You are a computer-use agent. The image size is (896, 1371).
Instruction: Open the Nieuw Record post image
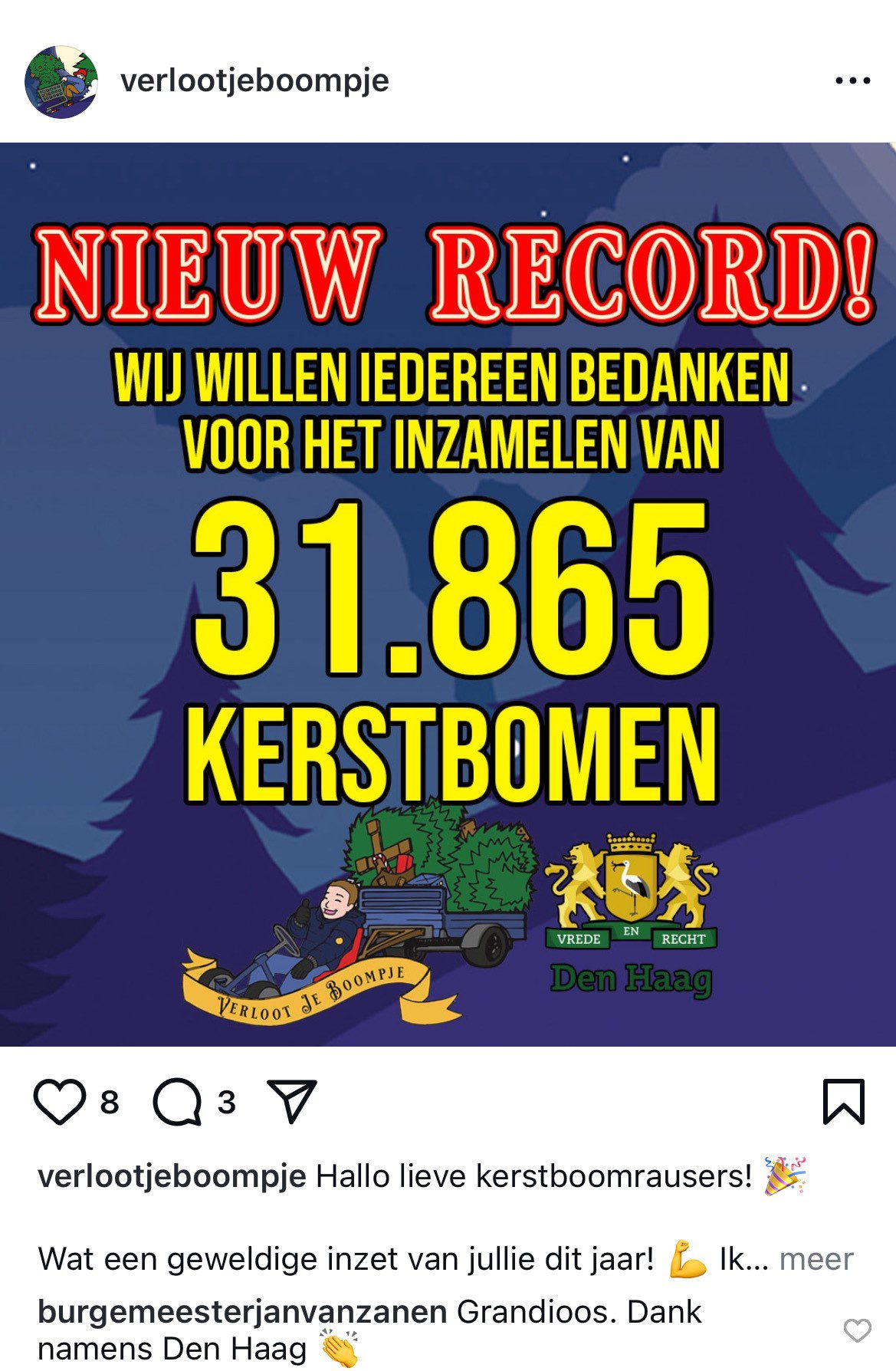point(448,594)
